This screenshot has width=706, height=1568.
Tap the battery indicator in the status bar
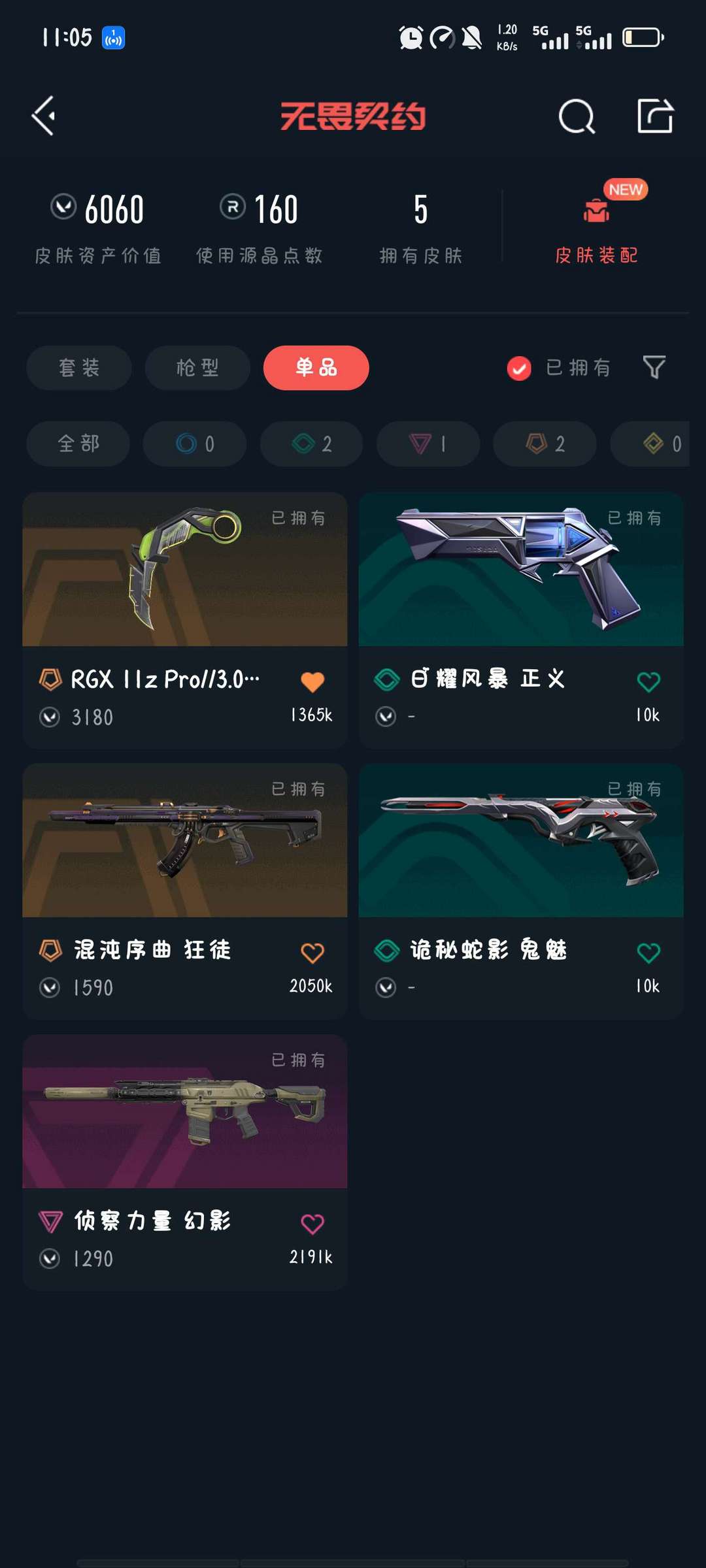point(642,37)
